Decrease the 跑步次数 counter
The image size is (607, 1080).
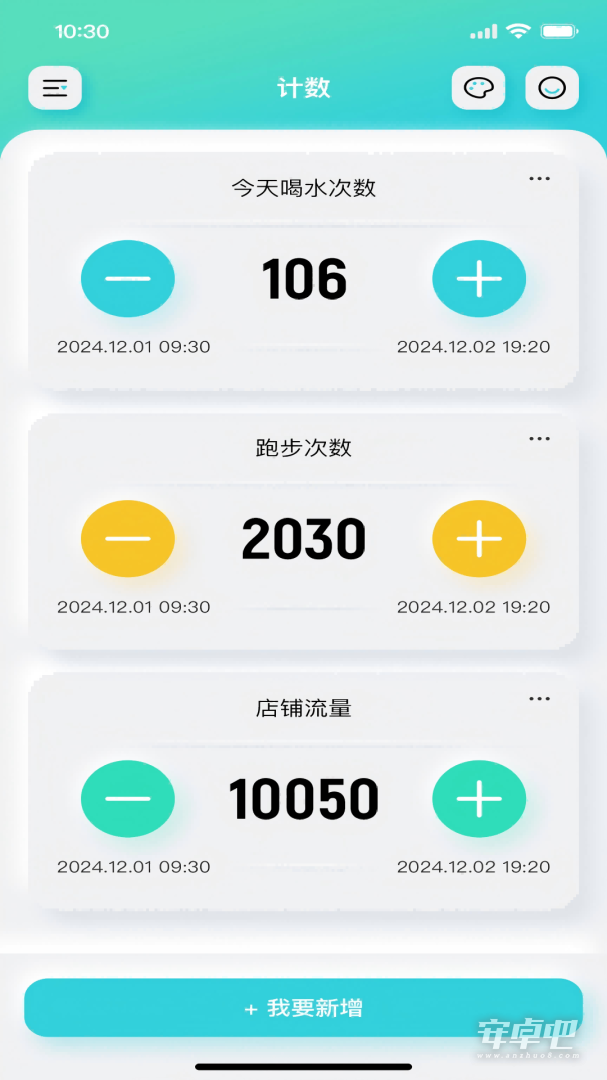pos(128,539)
